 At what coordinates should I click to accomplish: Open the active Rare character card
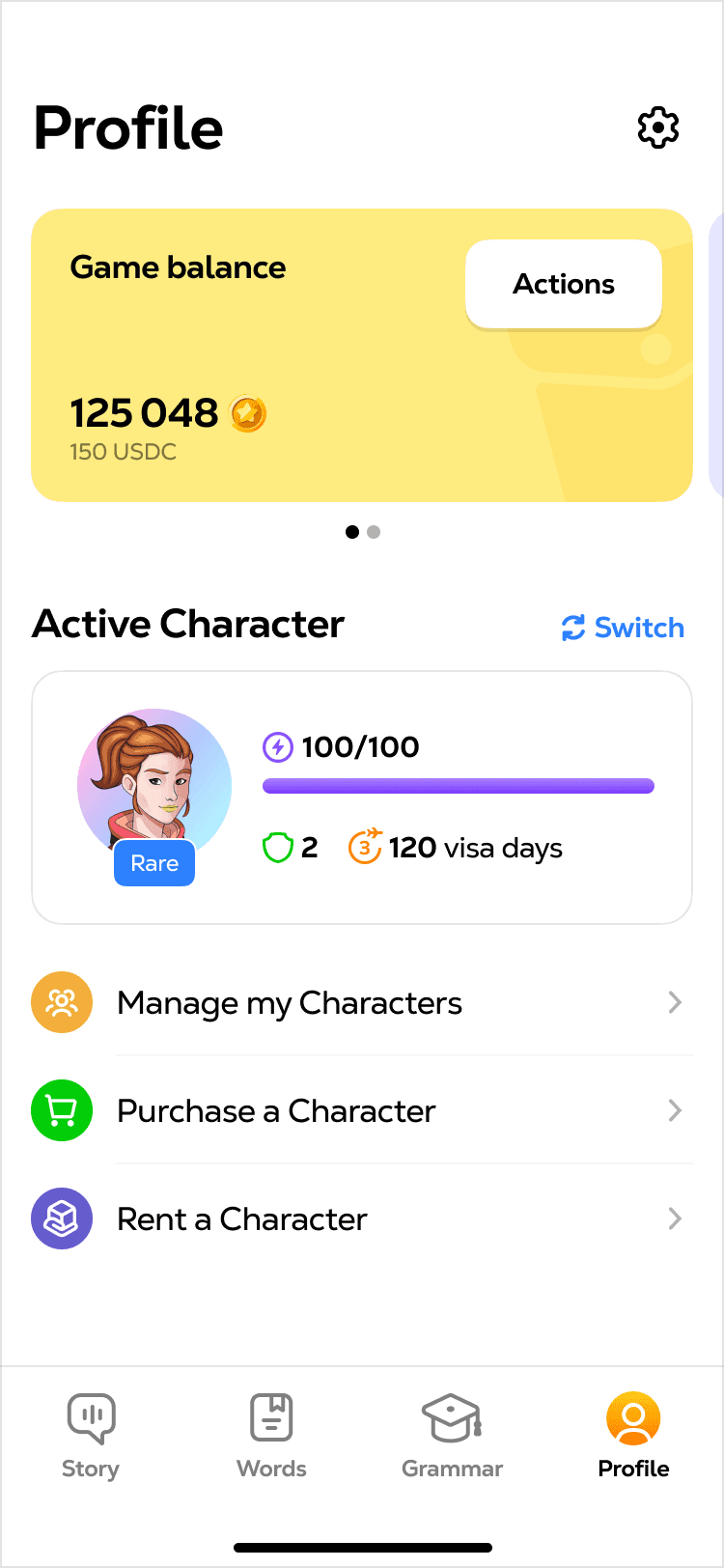tap(362, 798)
